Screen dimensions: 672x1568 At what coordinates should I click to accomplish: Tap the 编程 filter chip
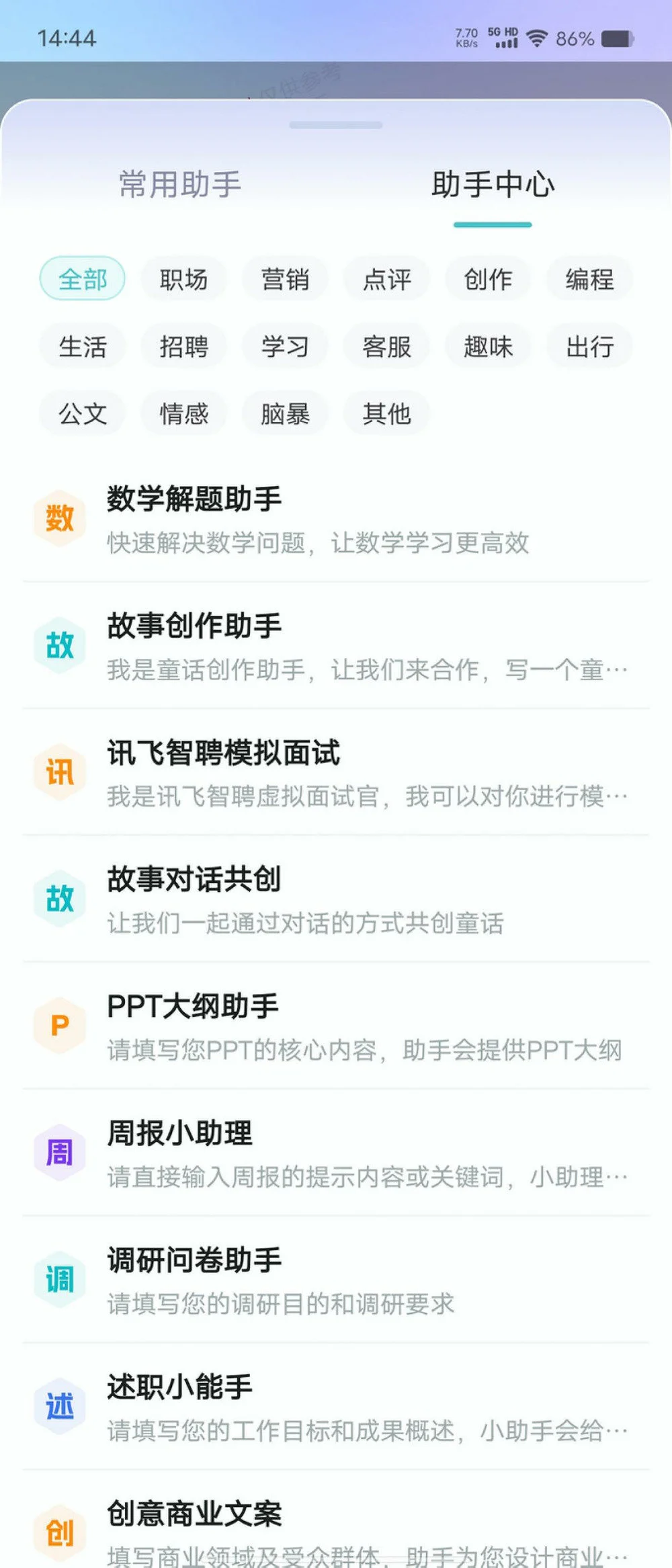[589, 279]
